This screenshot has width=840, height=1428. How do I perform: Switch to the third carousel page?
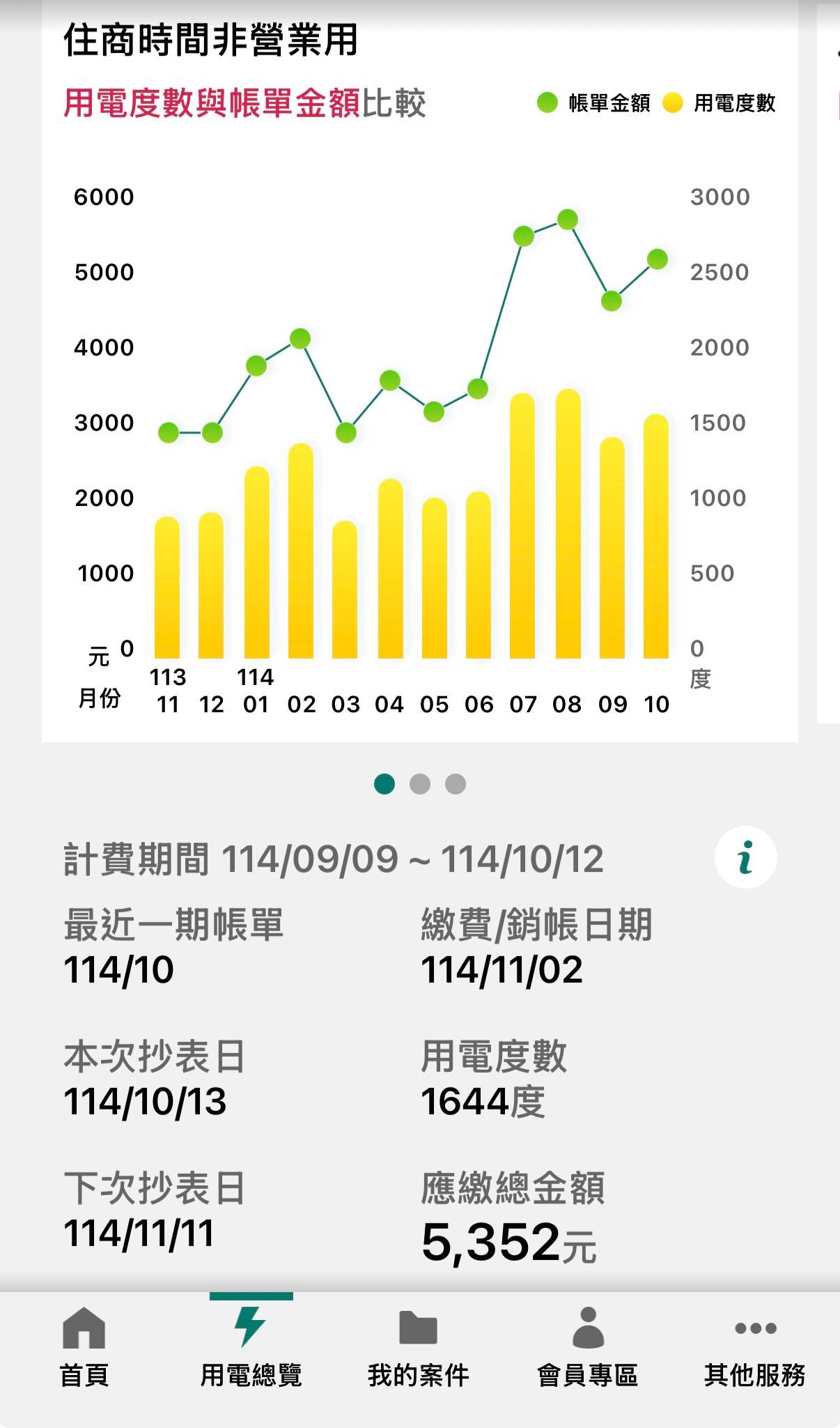coord(456,784)
